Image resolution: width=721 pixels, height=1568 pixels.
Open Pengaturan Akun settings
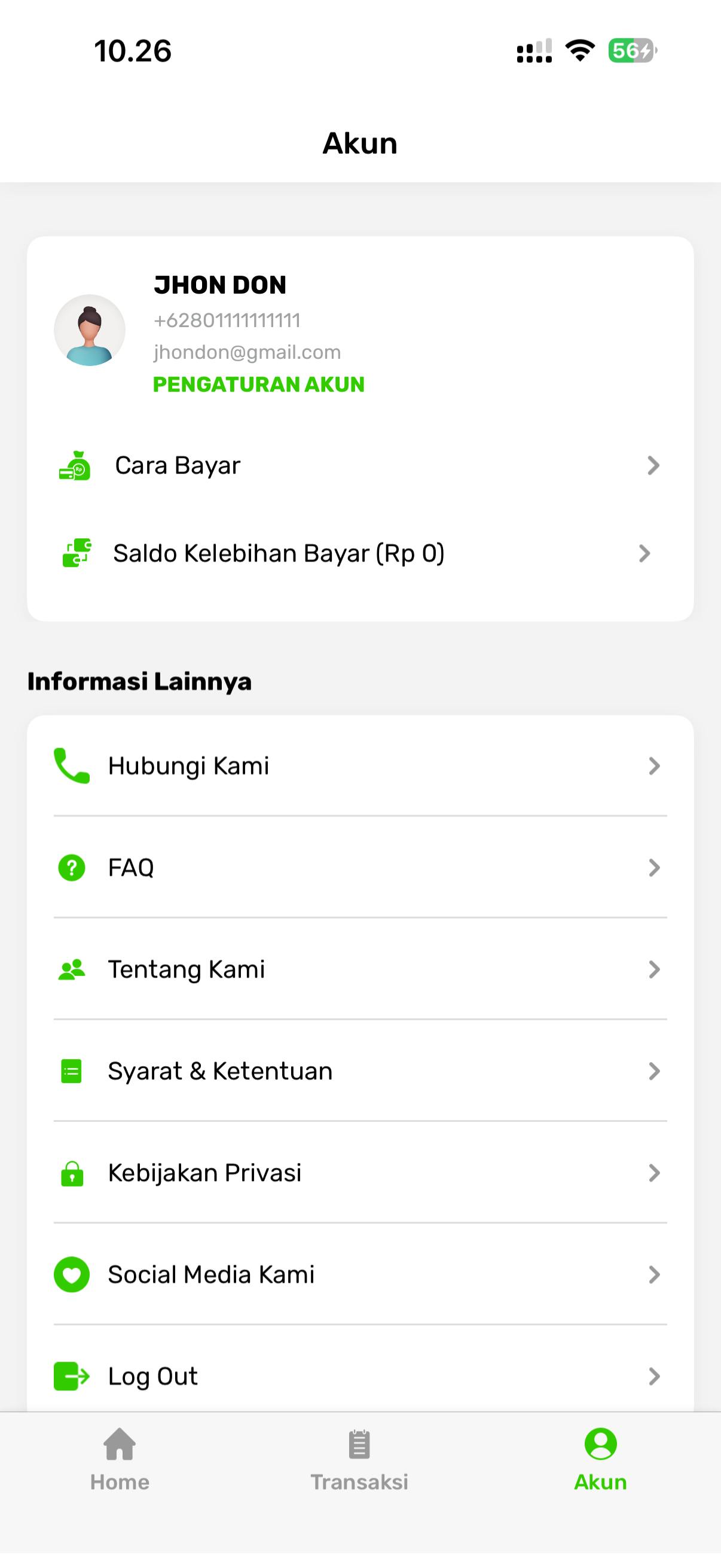pyautogui.click(x=258, y=384)
